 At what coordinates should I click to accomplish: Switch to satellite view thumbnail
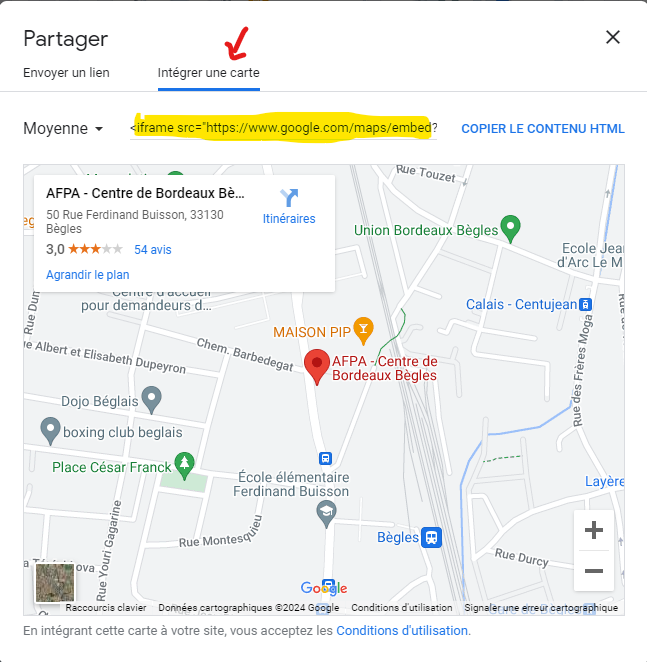[54, 583]
